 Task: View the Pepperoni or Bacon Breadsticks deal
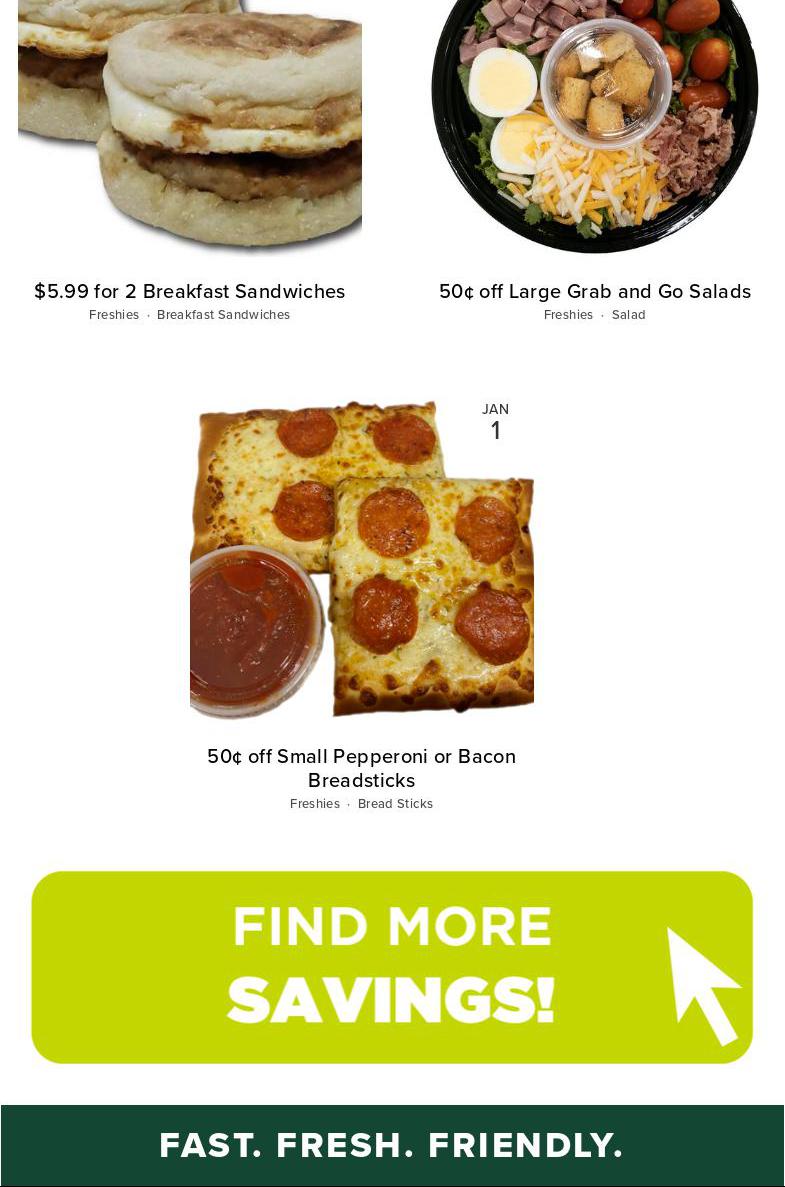[x=361, y=768]
